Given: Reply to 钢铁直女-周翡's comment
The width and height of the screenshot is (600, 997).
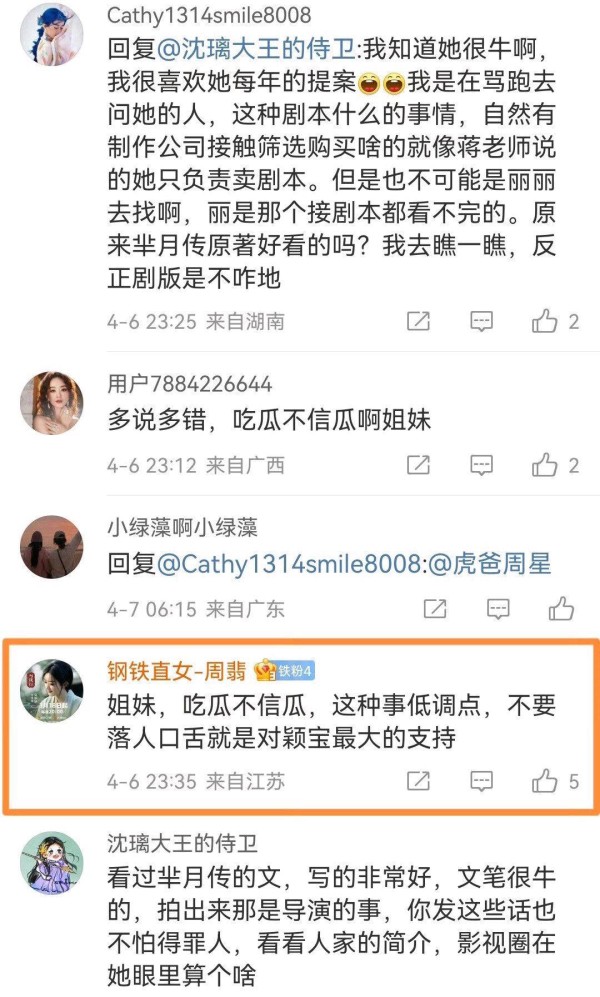Looking at the screenshot, I should coord(482,781).
